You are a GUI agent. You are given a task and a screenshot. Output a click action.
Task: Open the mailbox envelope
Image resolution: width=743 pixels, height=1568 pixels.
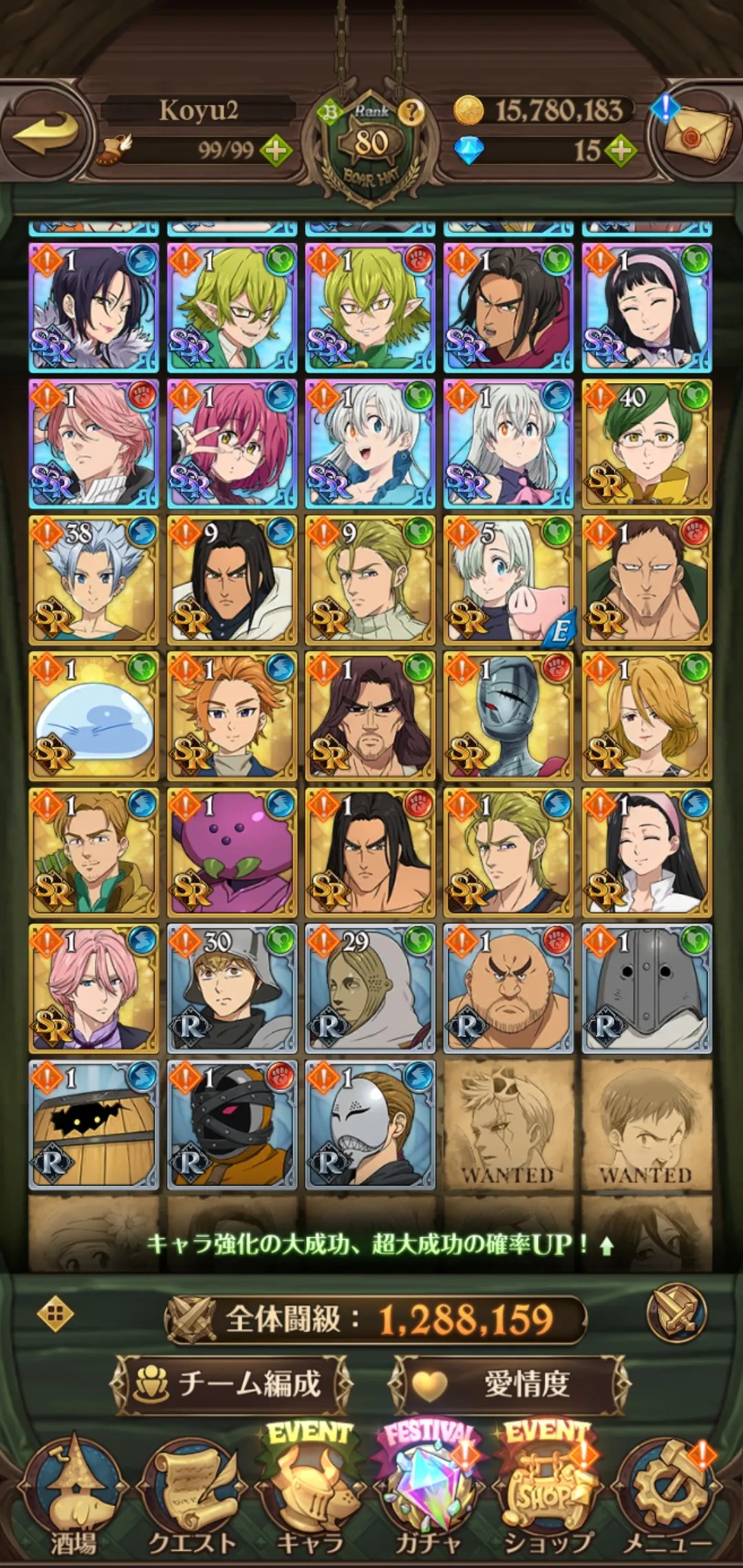click(x=698, y=130)
